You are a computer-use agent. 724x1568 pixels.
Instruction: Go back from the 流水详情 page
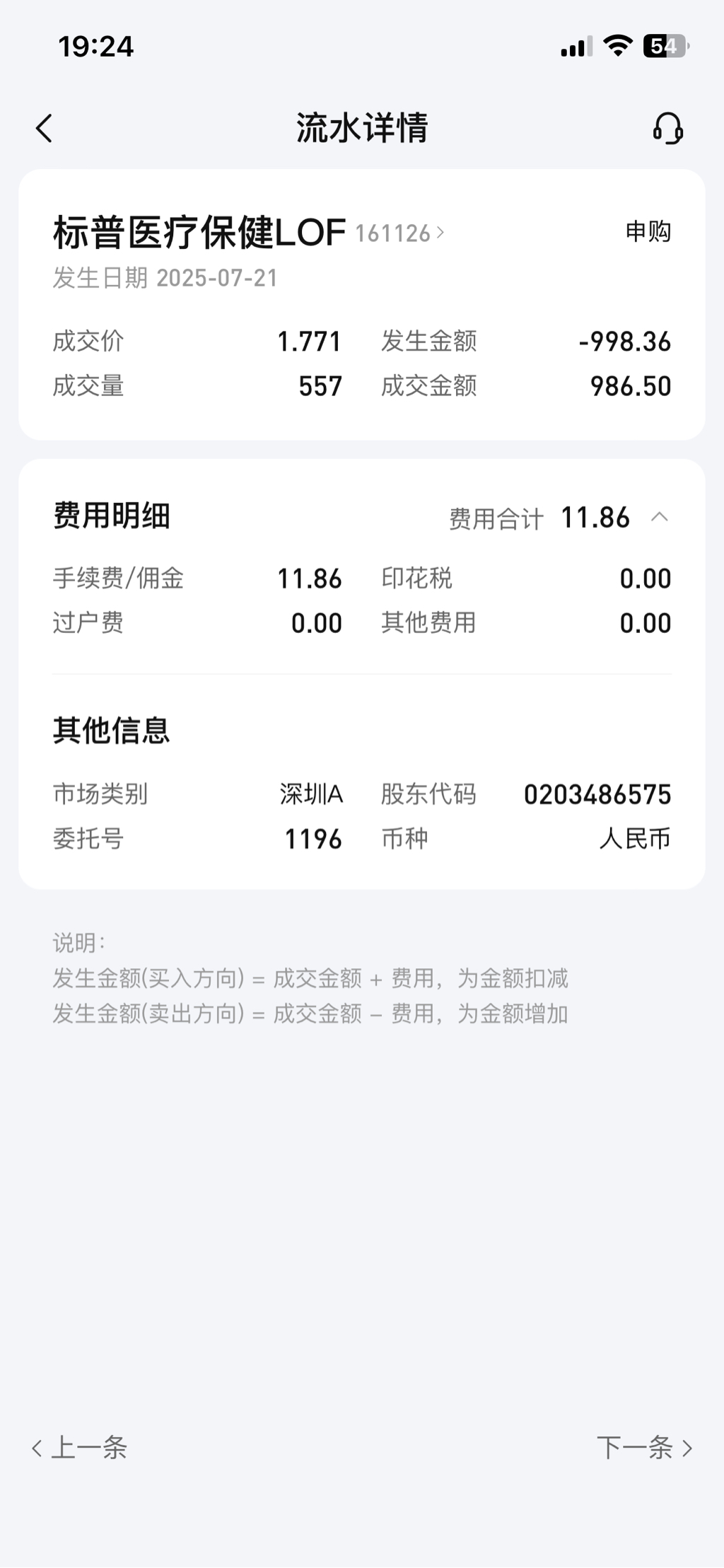(45, 129)
